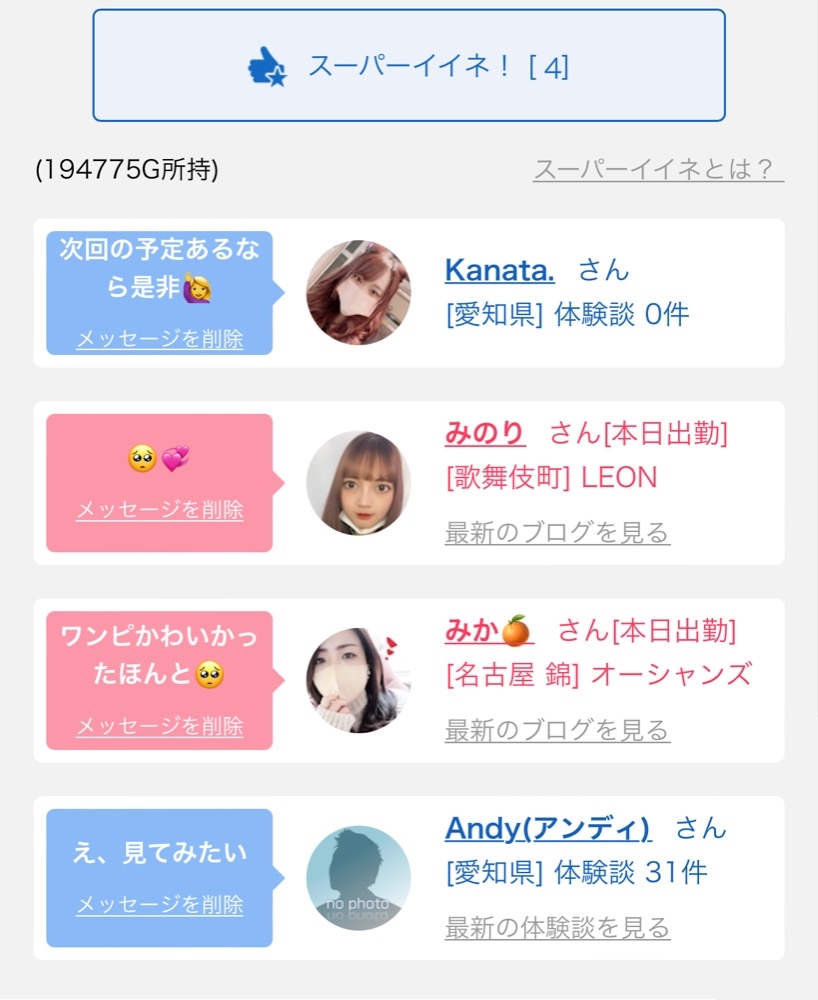Screen dimensions: 818x1000
Task: Open Andy(アンディ)'s profile name link
Action: pos(547,828)
